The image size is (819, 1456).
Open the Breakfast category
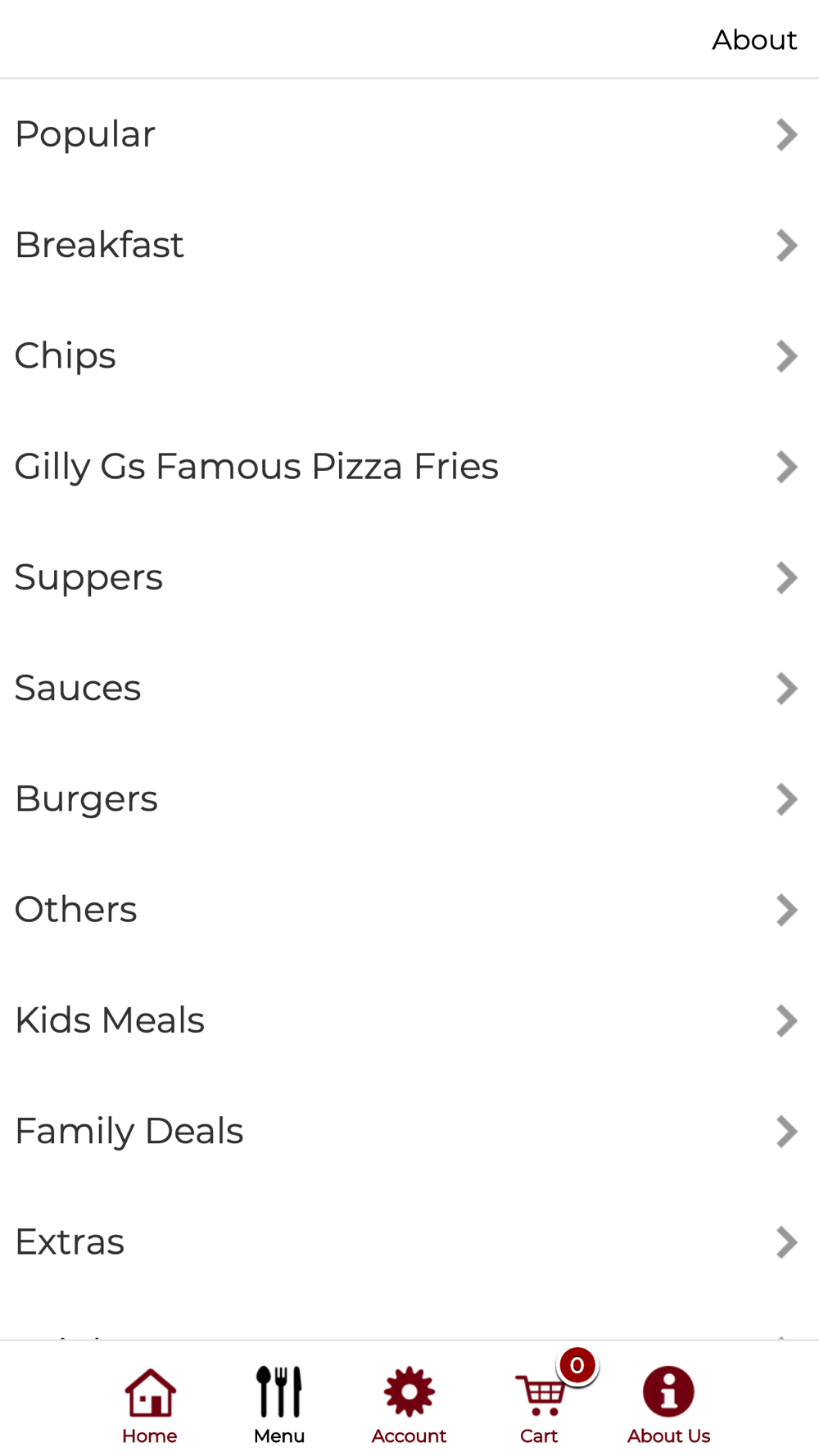point(409,245)
